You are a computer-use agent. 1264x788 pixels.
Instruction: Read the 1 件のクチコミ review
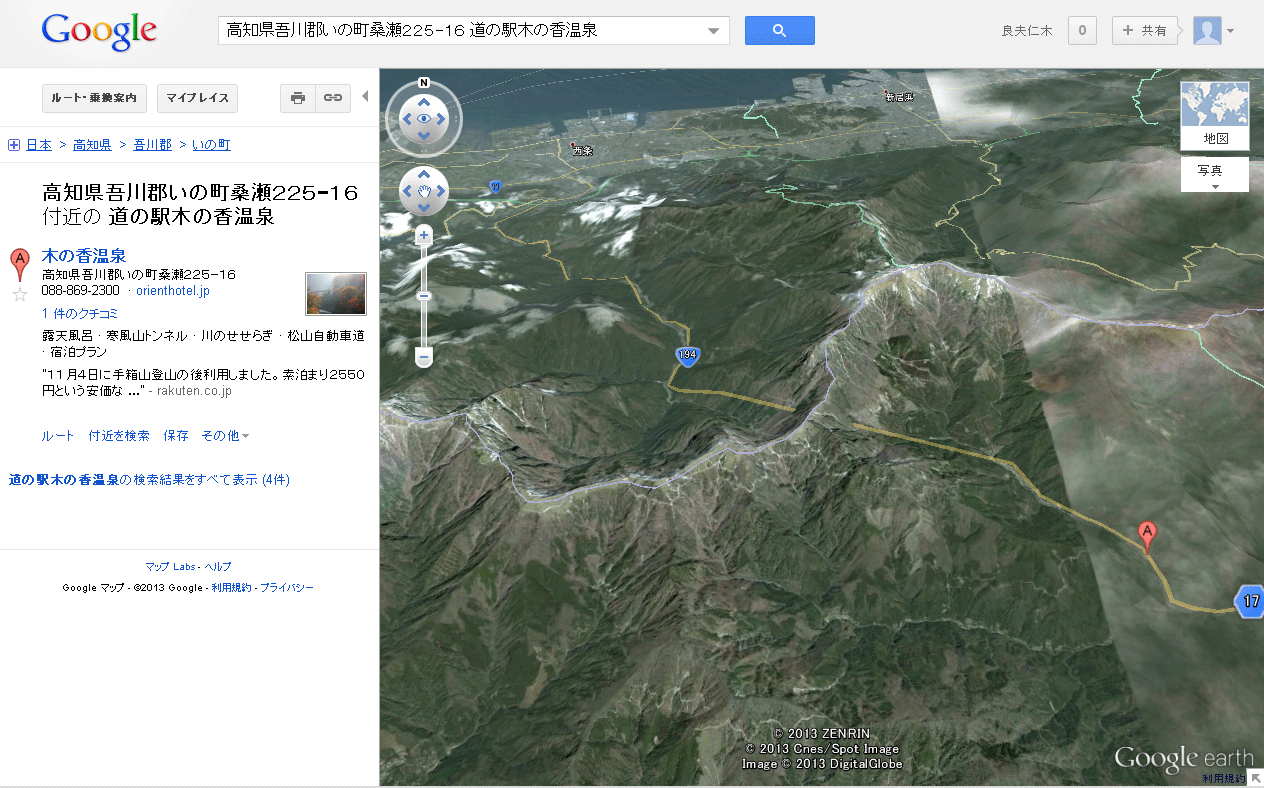click(x=80, y=314)
